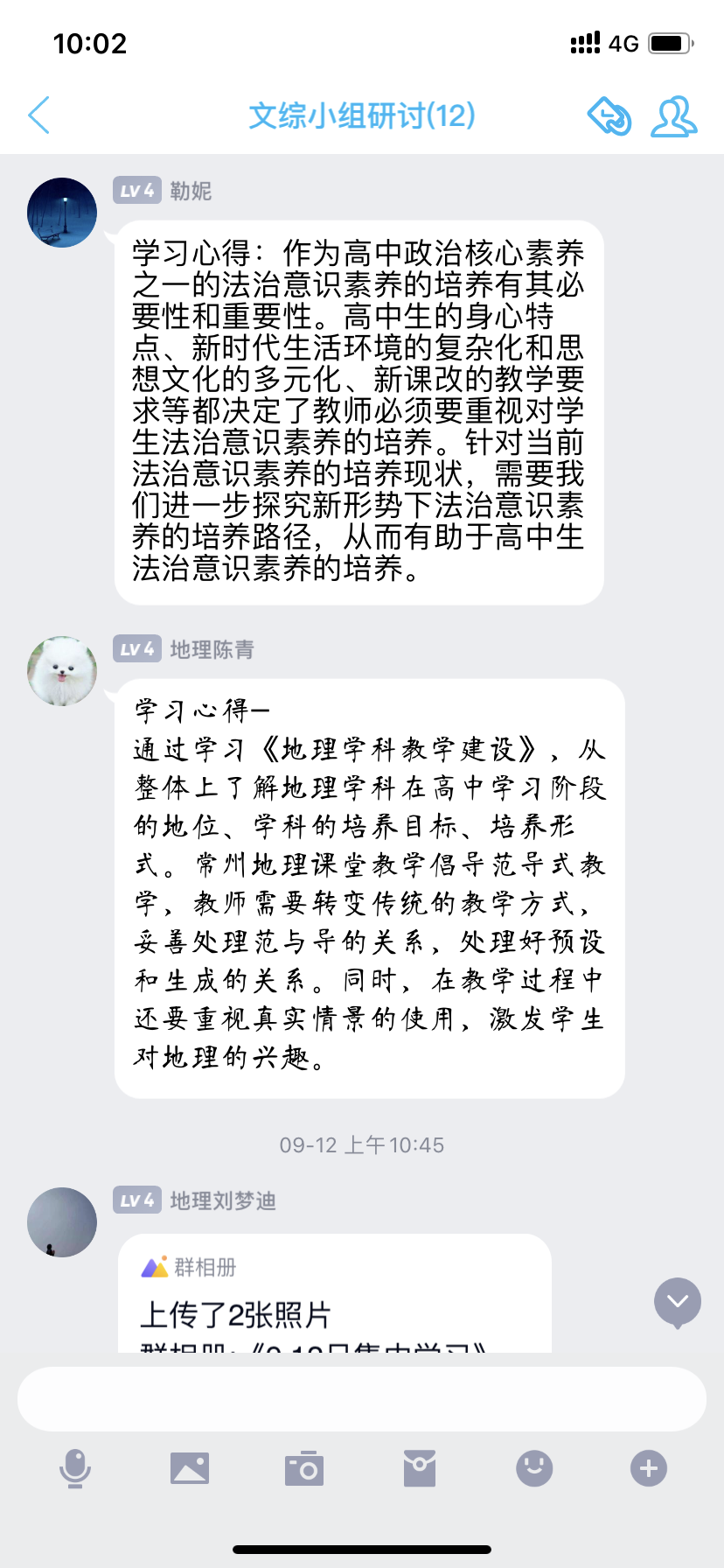The image size is (724, 1568).
Task: Open 勒妮's avatar profile
Action: pos(62,213)
